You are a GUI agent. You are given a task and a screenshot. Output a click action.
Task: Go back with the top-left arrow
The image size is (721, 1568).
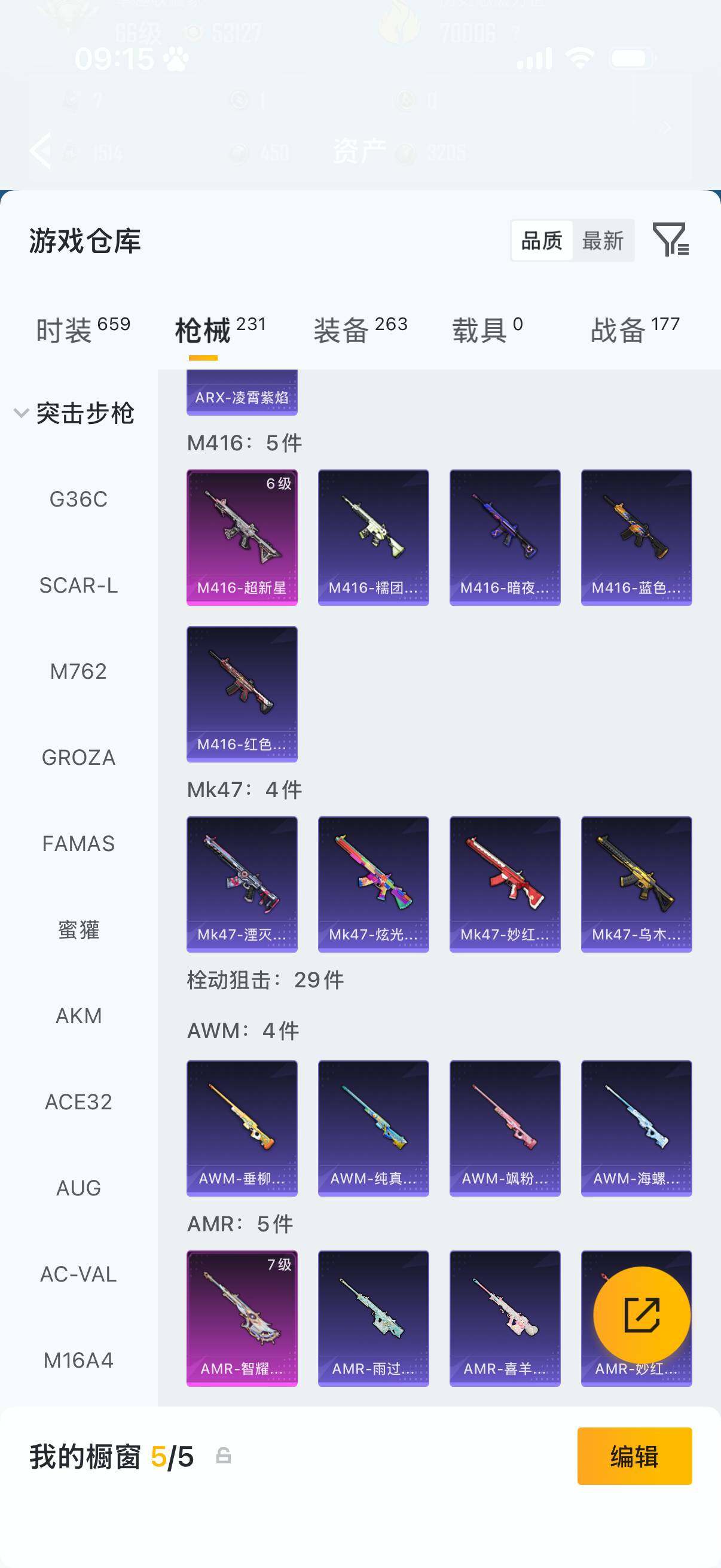point(40,150)
